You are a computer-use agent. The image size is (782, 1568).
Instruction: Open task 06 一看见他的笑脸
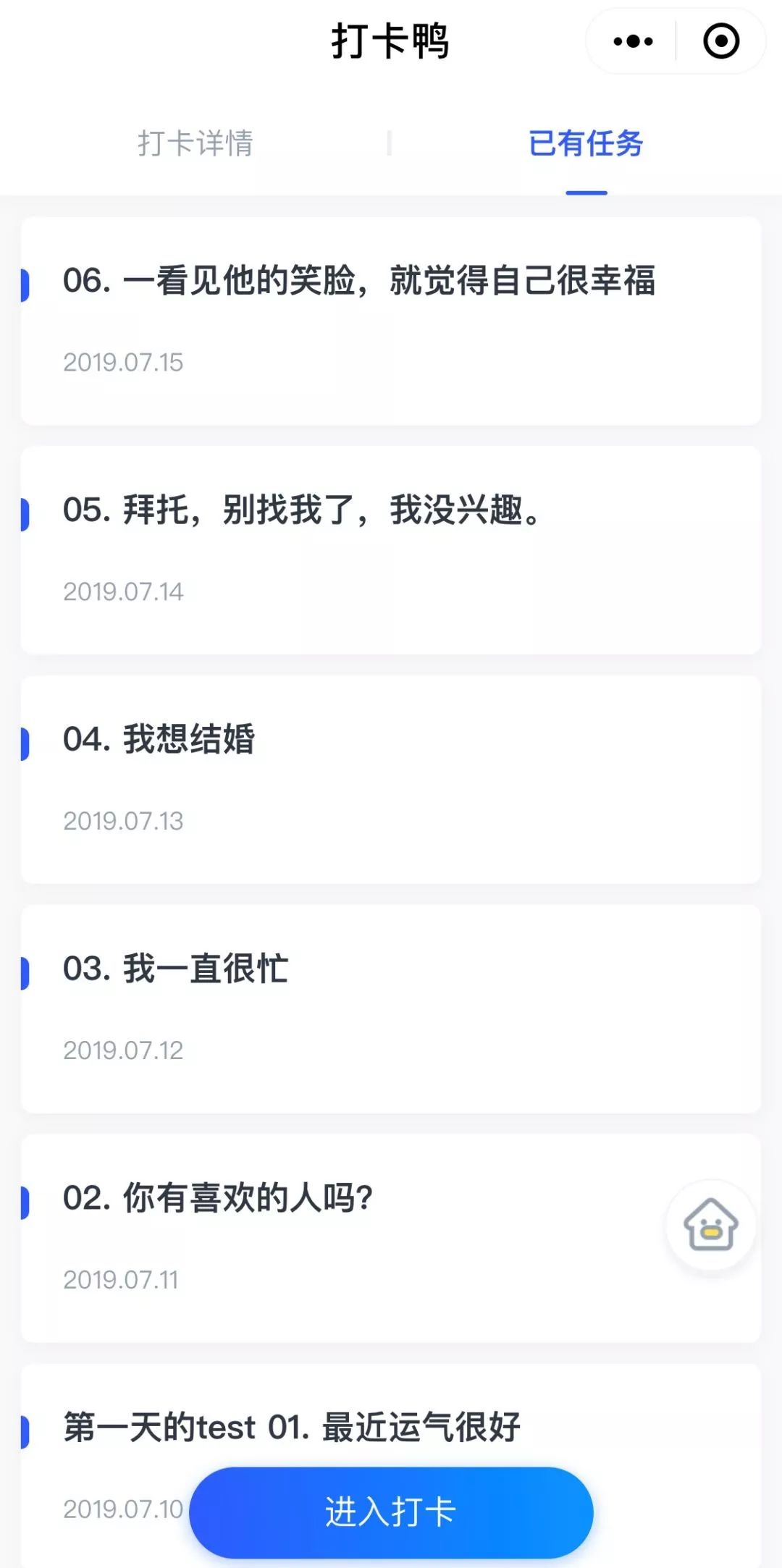[391, 321]
